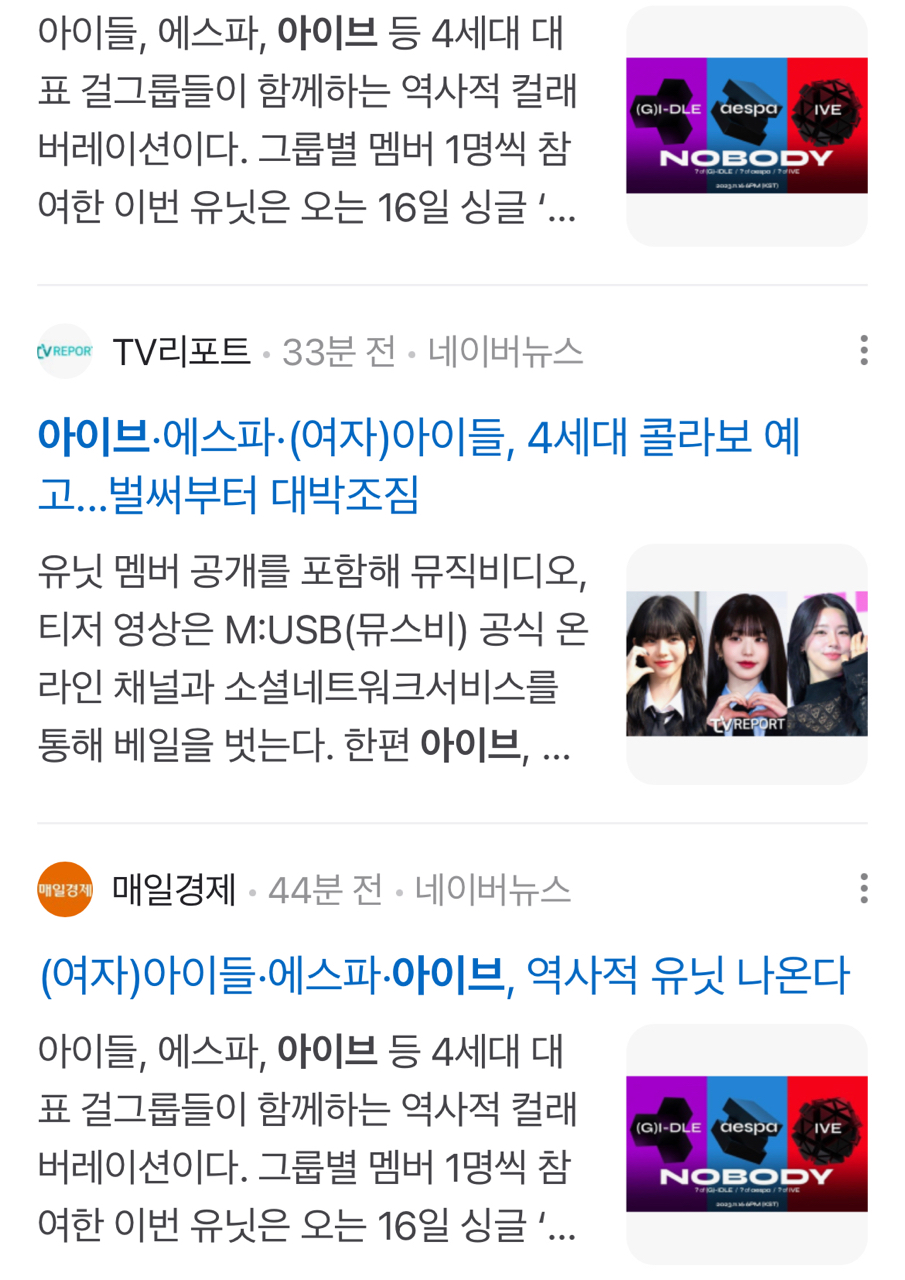
Task: Tap the 네이버뉴스 link next to '44분 전'
Action: point(492,890)
